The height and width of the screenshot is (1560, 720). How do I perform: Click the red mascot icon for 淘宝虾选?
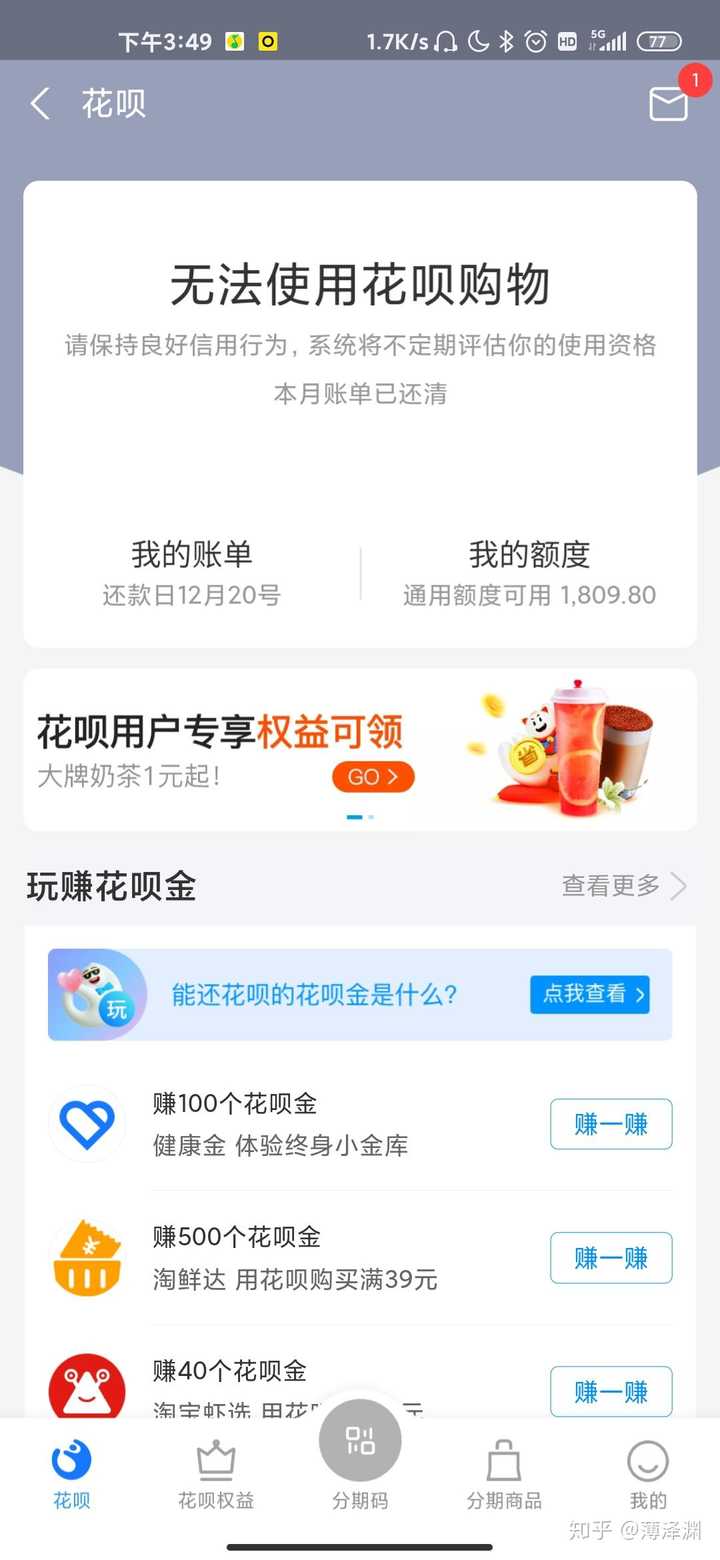pos(87,1388)
